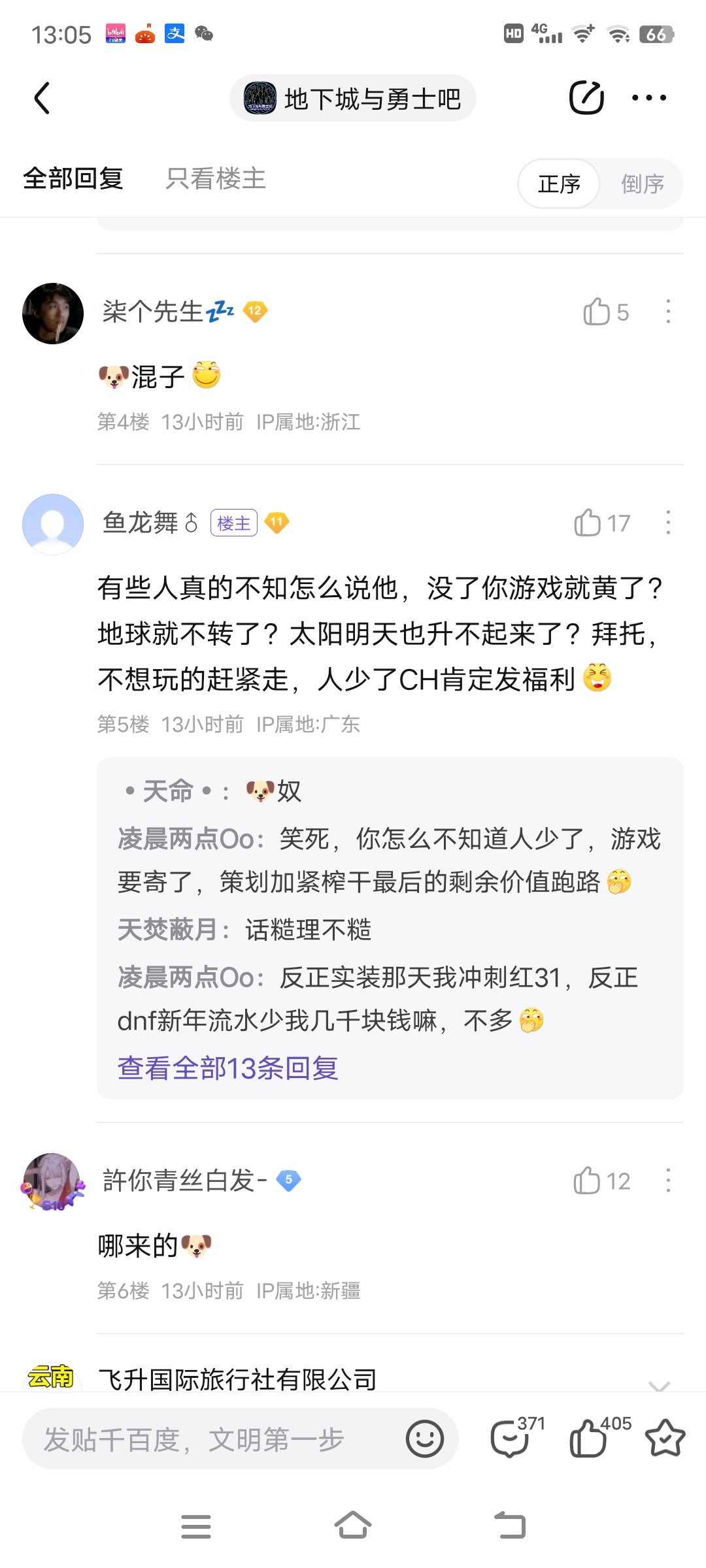Open the emoji picker in reply bar
The width and height of the screenshot is (706, 1568).
click(424, 1439)
